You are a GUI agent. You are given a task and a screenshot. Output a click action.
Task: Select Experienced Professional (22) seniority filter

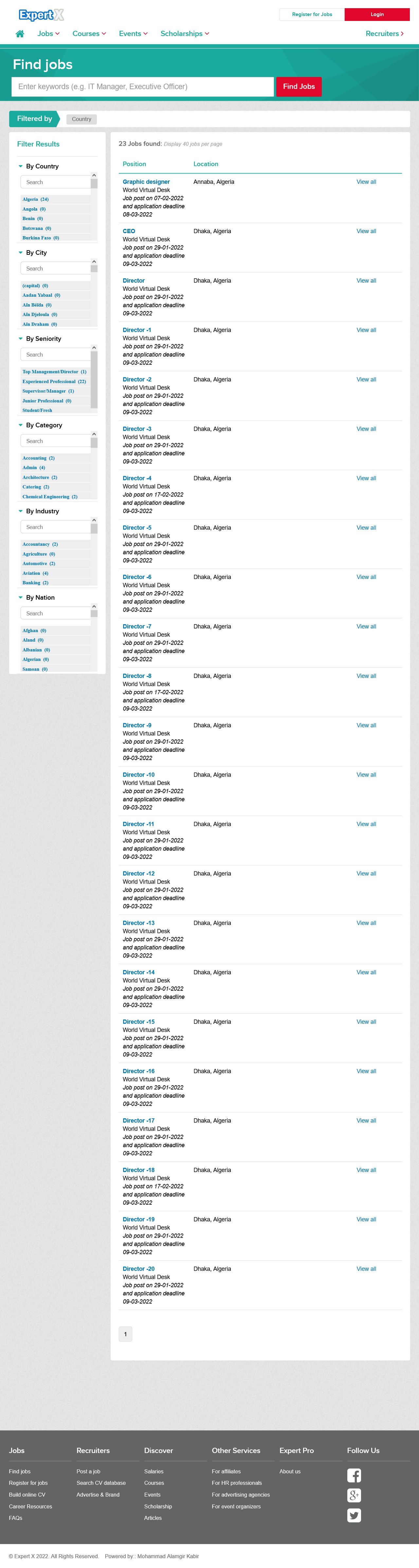tap(54, 382)
